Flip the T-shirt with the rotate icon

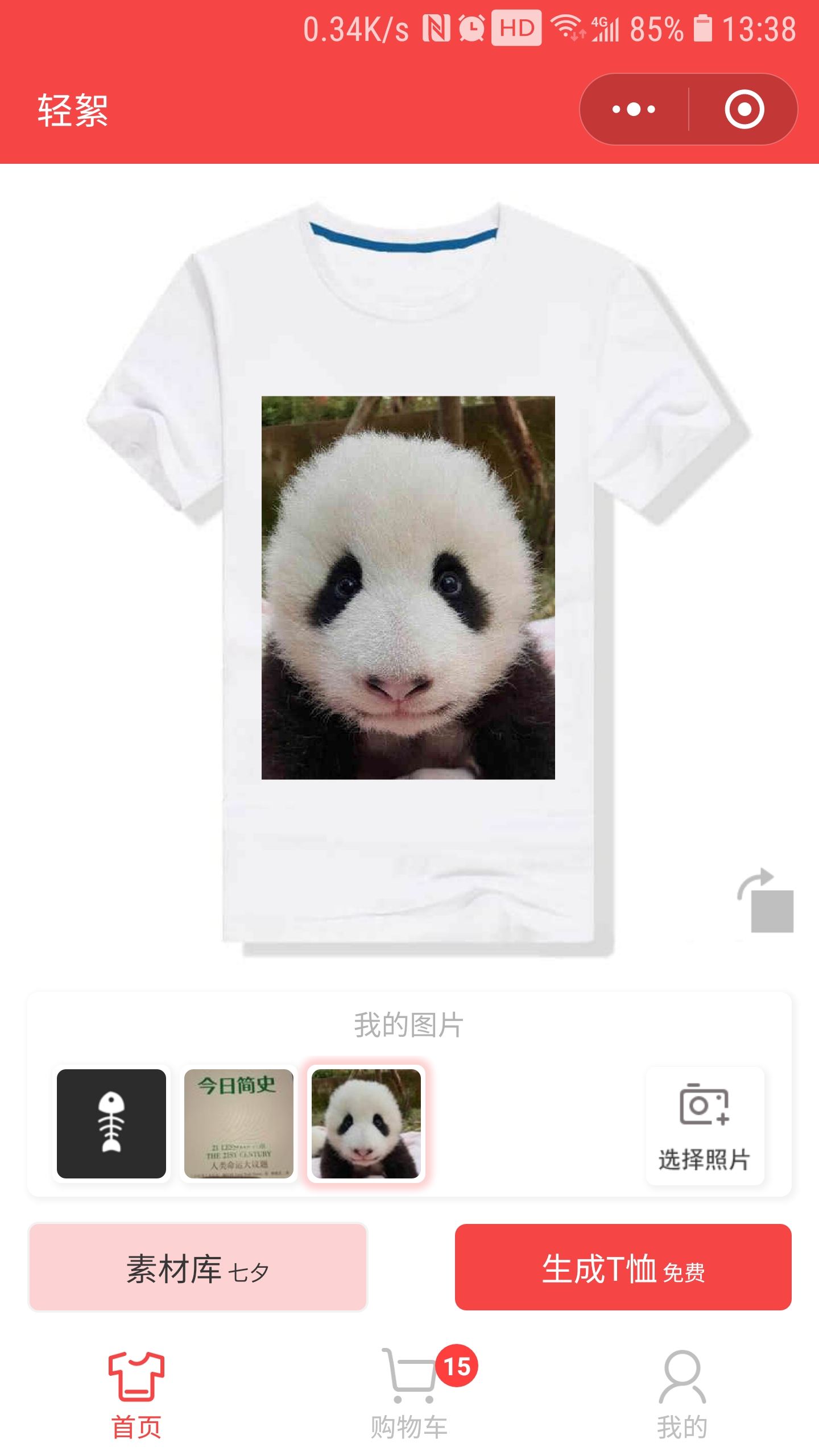[766, 901]
